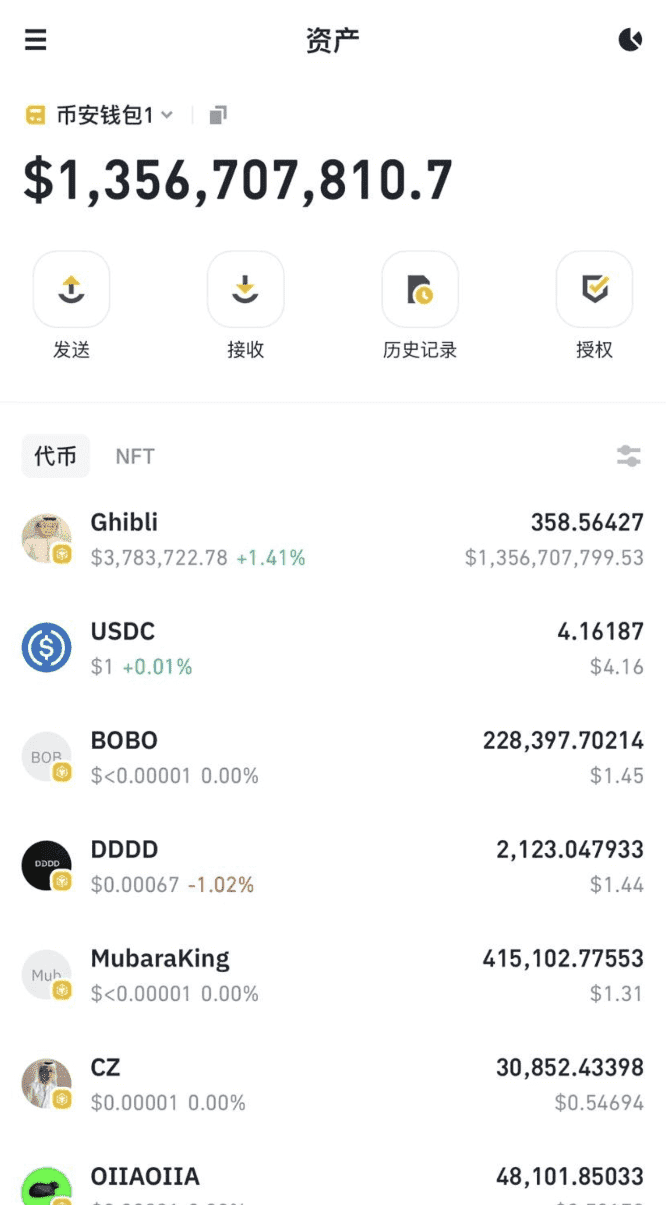The height and width of the screenshot is (1205, 666).
Task: Open the hamburger menu
Action: coord(36,40)
